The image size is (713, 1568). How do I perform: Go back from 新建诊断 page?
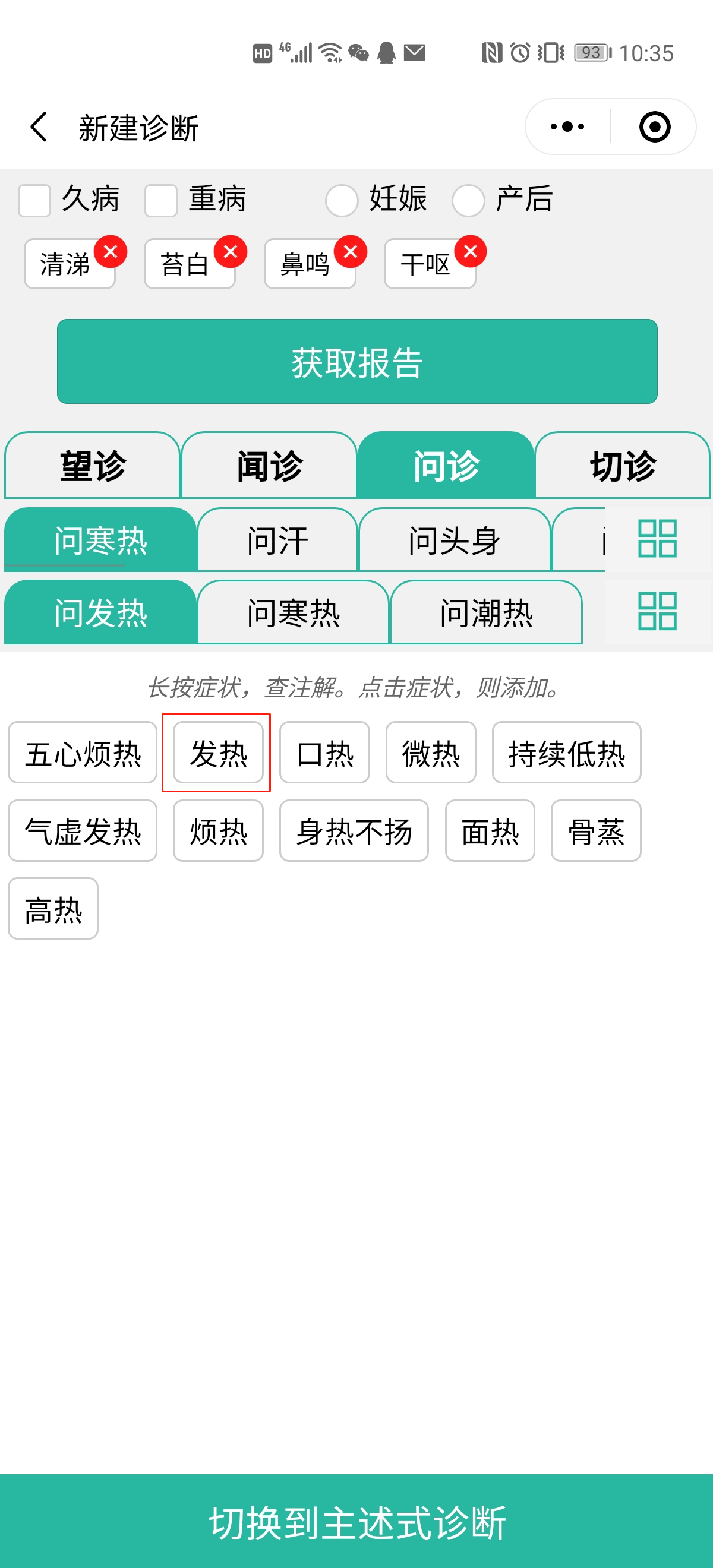pos(39,127)
